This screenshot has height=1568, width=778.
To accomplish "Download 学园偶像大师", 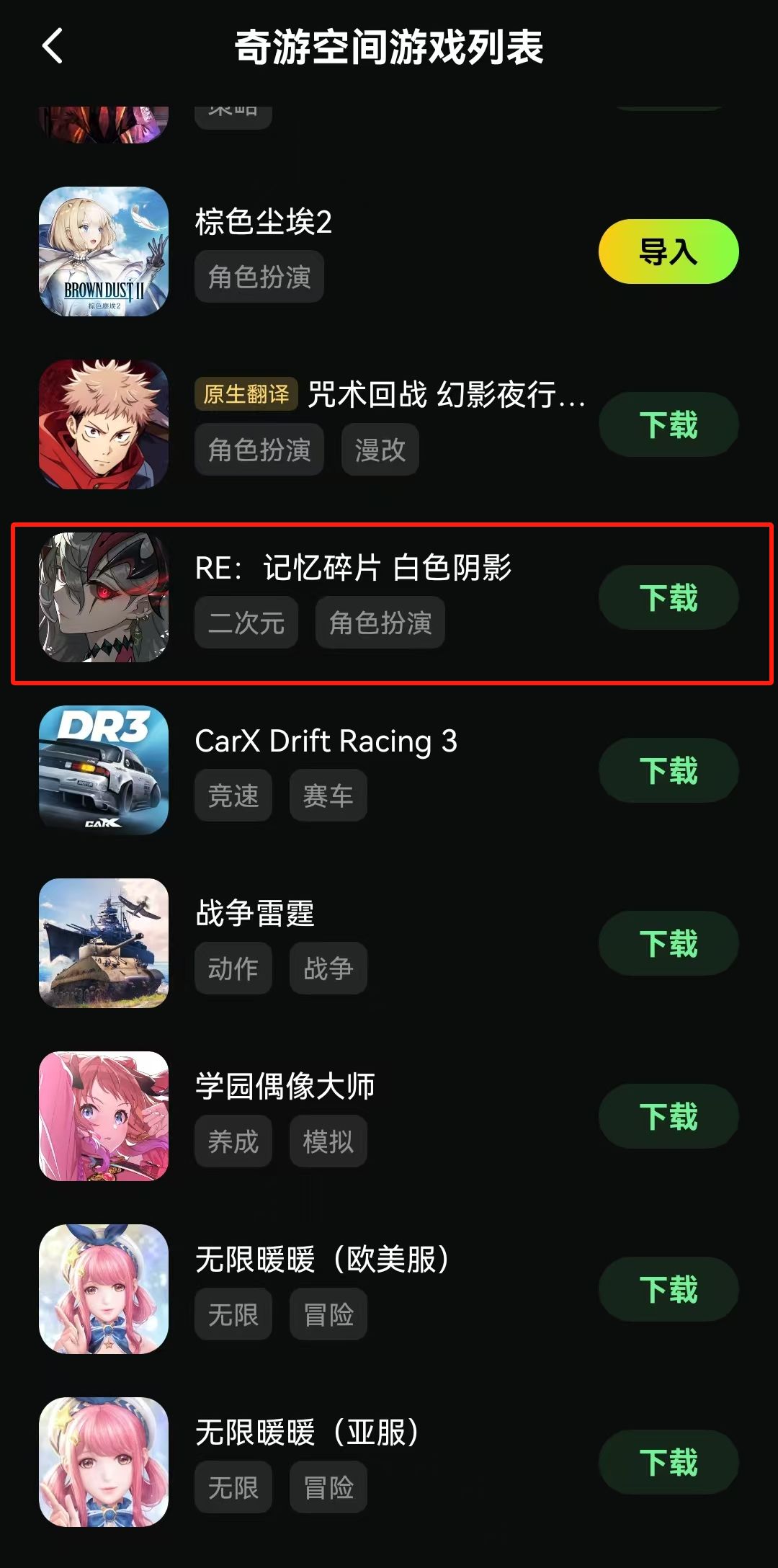I will [668, 1116].
